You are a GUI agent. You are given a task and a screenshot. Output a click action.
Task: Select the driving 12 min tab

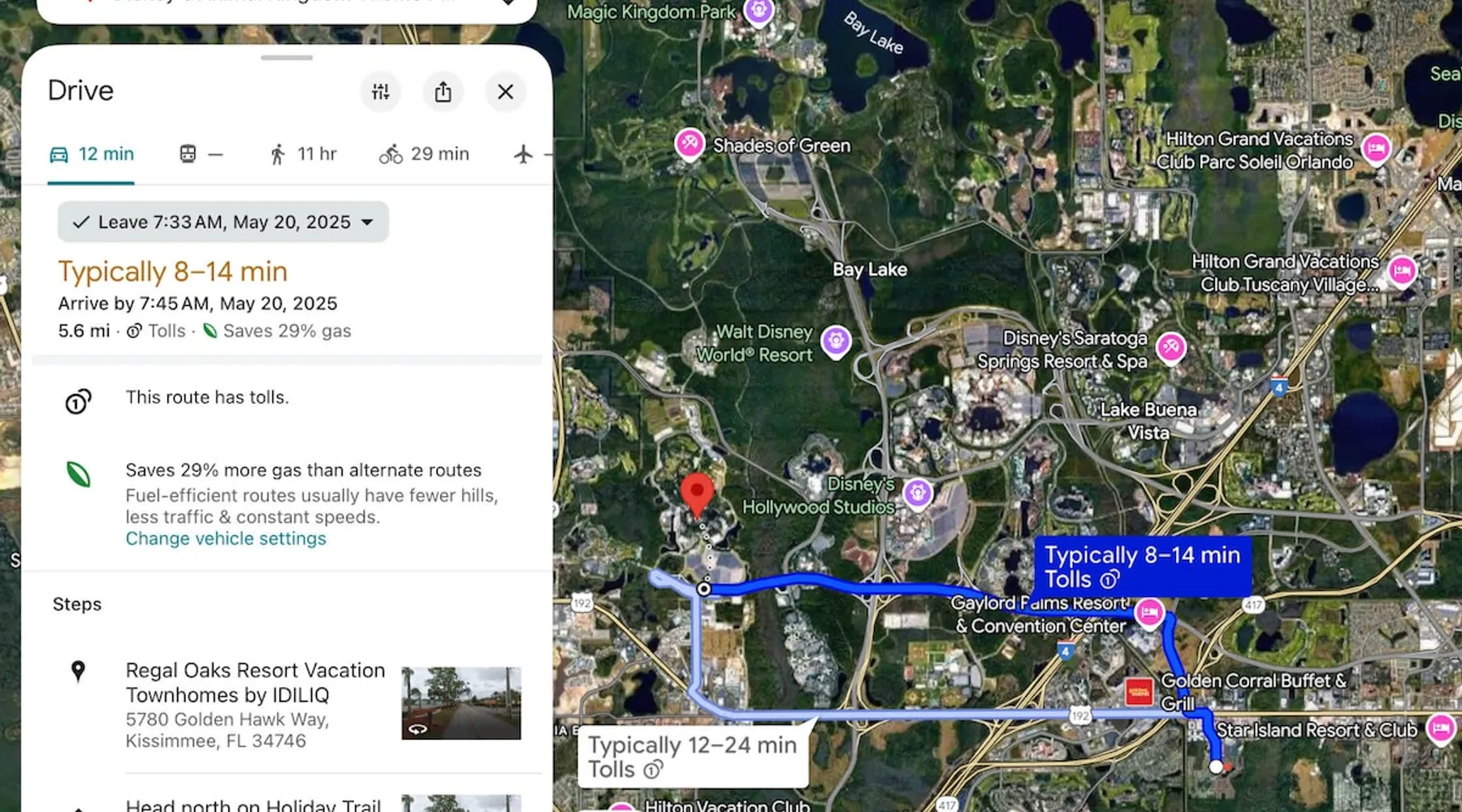click(x=92, y=154)
